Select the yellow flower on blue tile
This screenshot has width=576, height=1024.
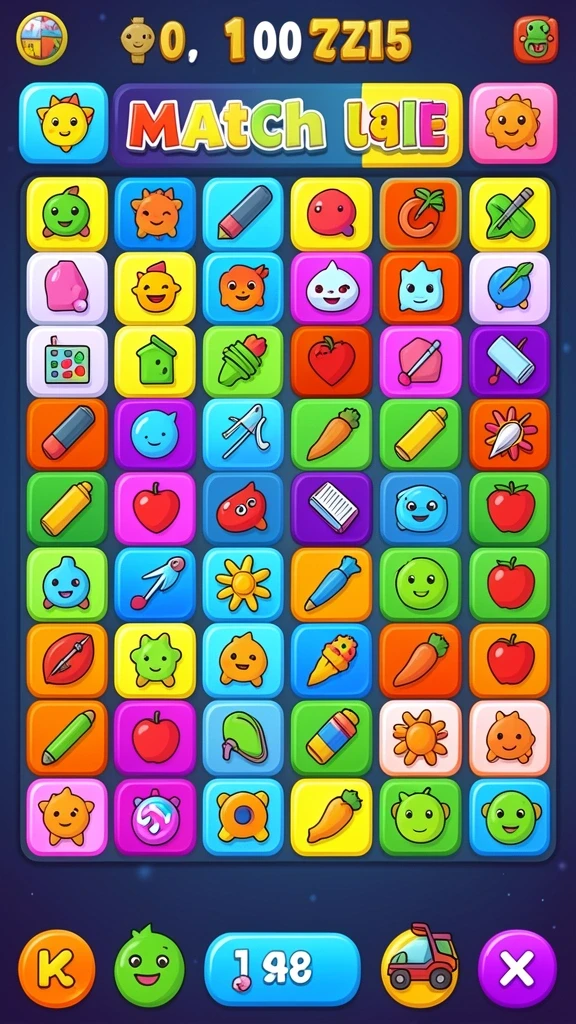(243, 583)
